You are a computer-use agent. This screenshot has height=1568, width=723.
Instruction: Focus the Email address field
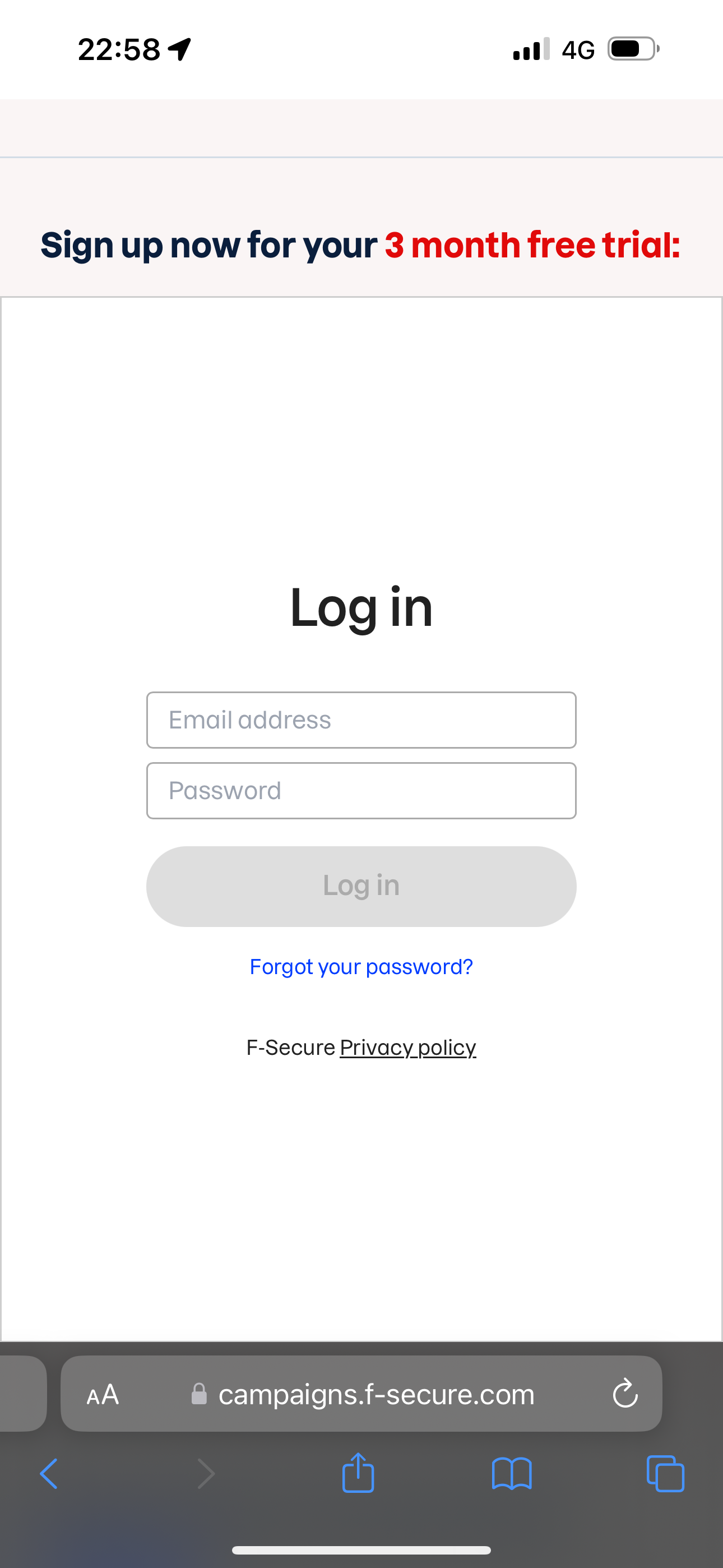coord(361,720)
